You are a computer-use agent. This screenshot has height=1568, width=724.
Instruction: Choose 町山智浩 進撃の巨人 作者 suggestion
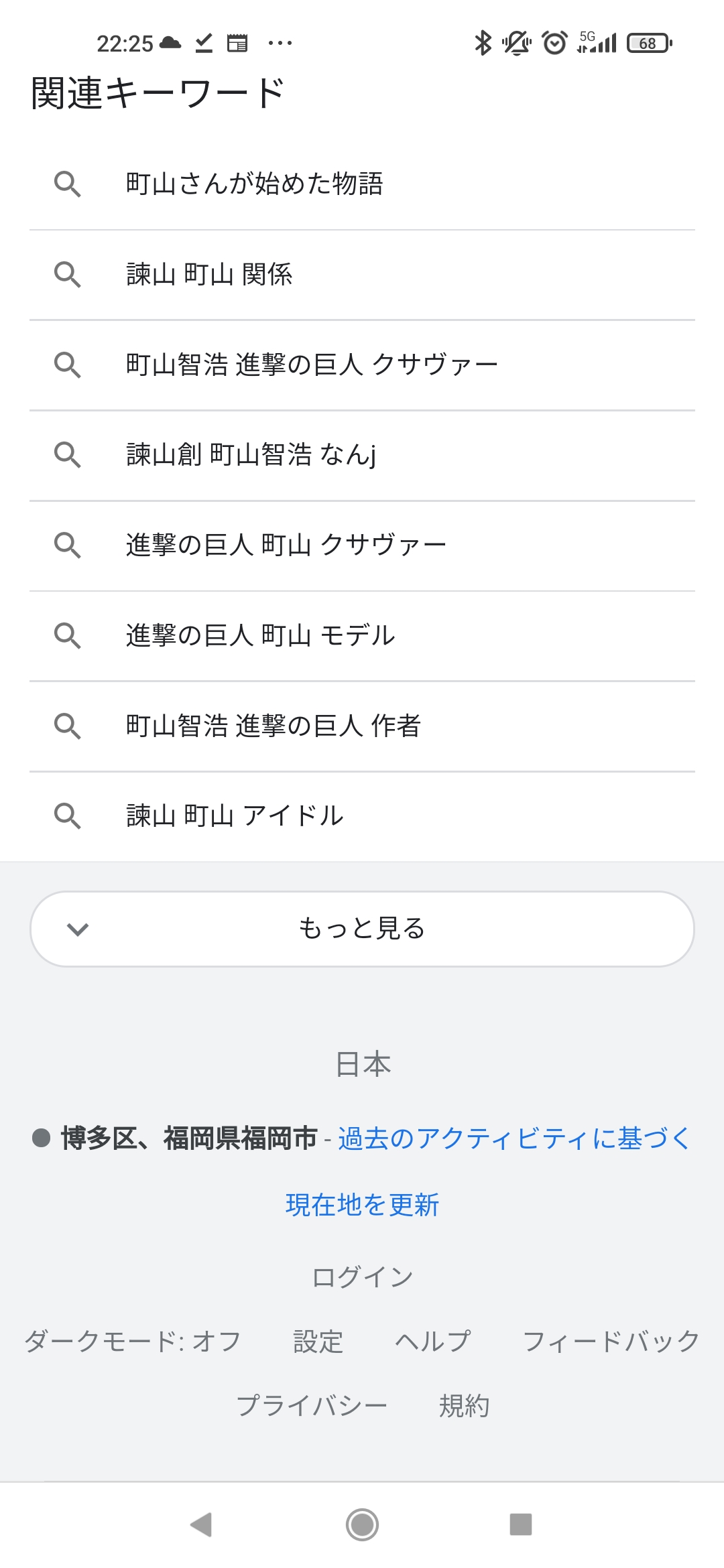click(x=362, y=726)
